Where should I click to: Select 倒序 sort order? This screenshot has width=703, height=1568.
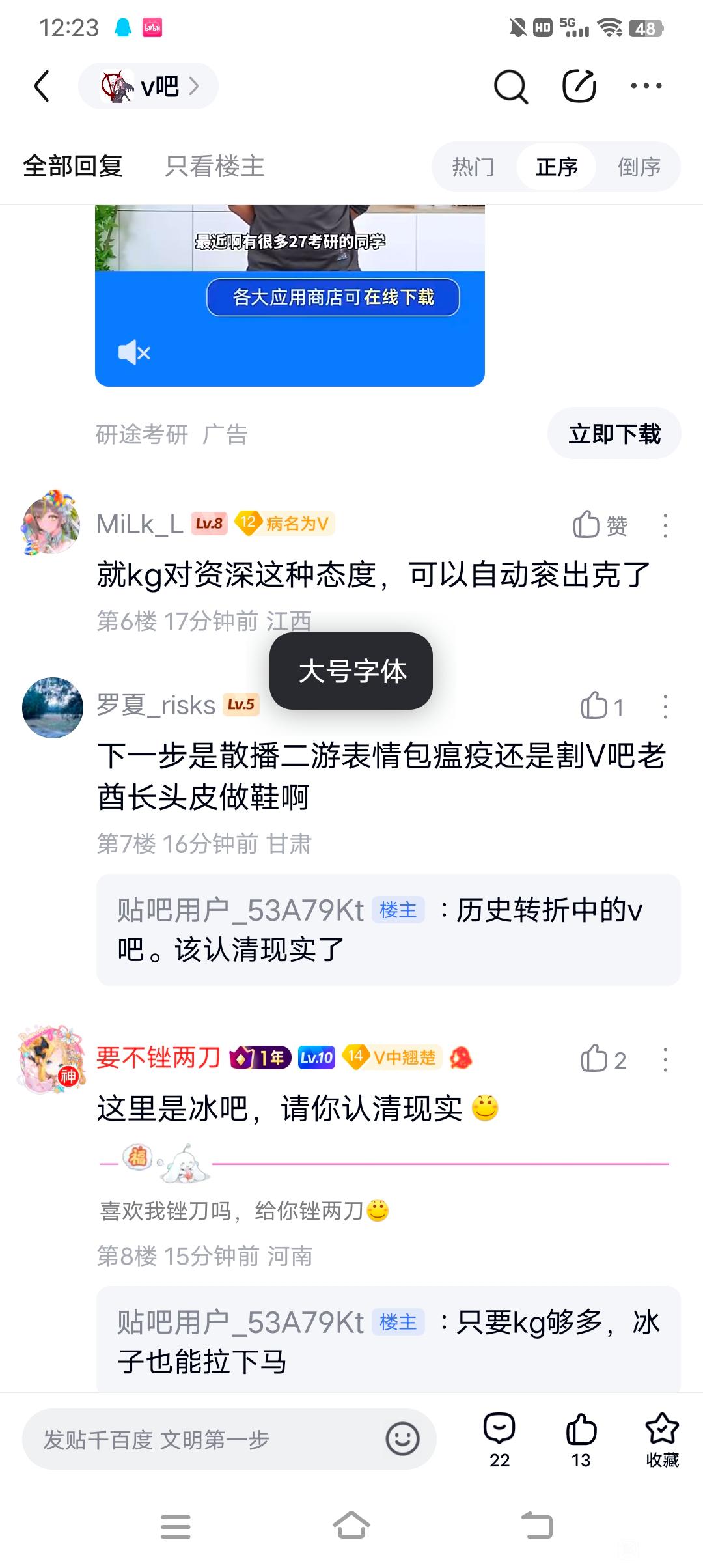639,167
